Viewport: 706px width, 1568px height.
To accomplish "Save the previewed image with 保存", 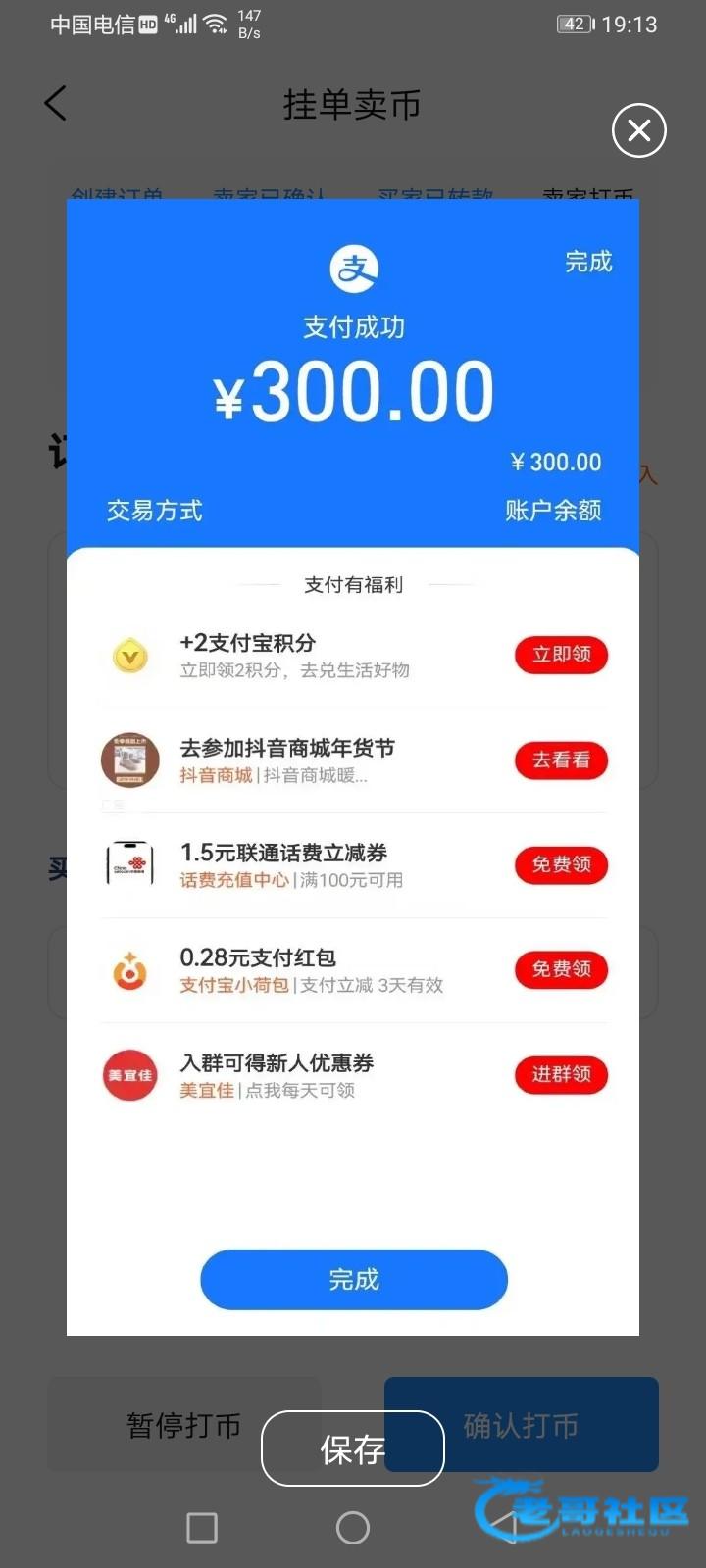I will pyautogui.click(x=352, y=1448).
